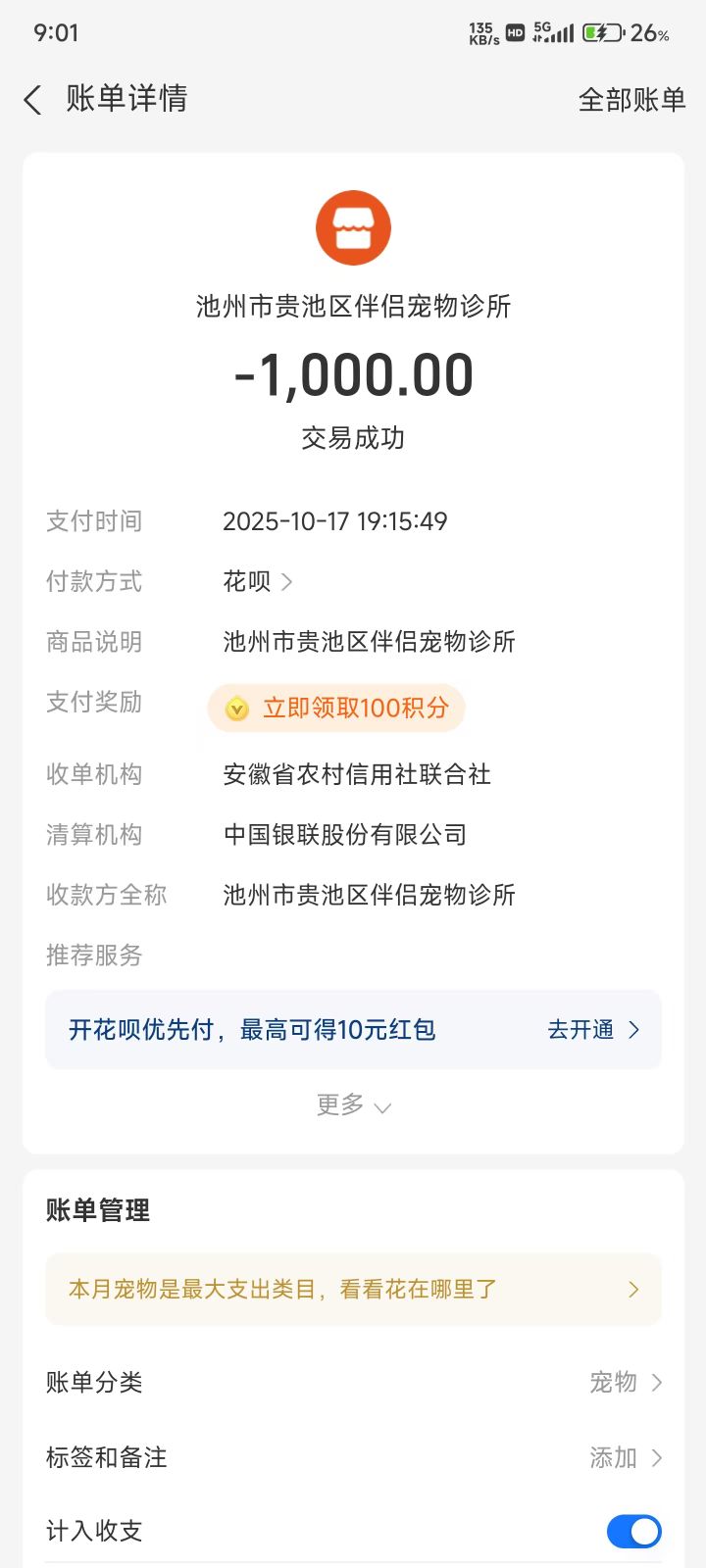Go back from bill details

pos(33,99)
